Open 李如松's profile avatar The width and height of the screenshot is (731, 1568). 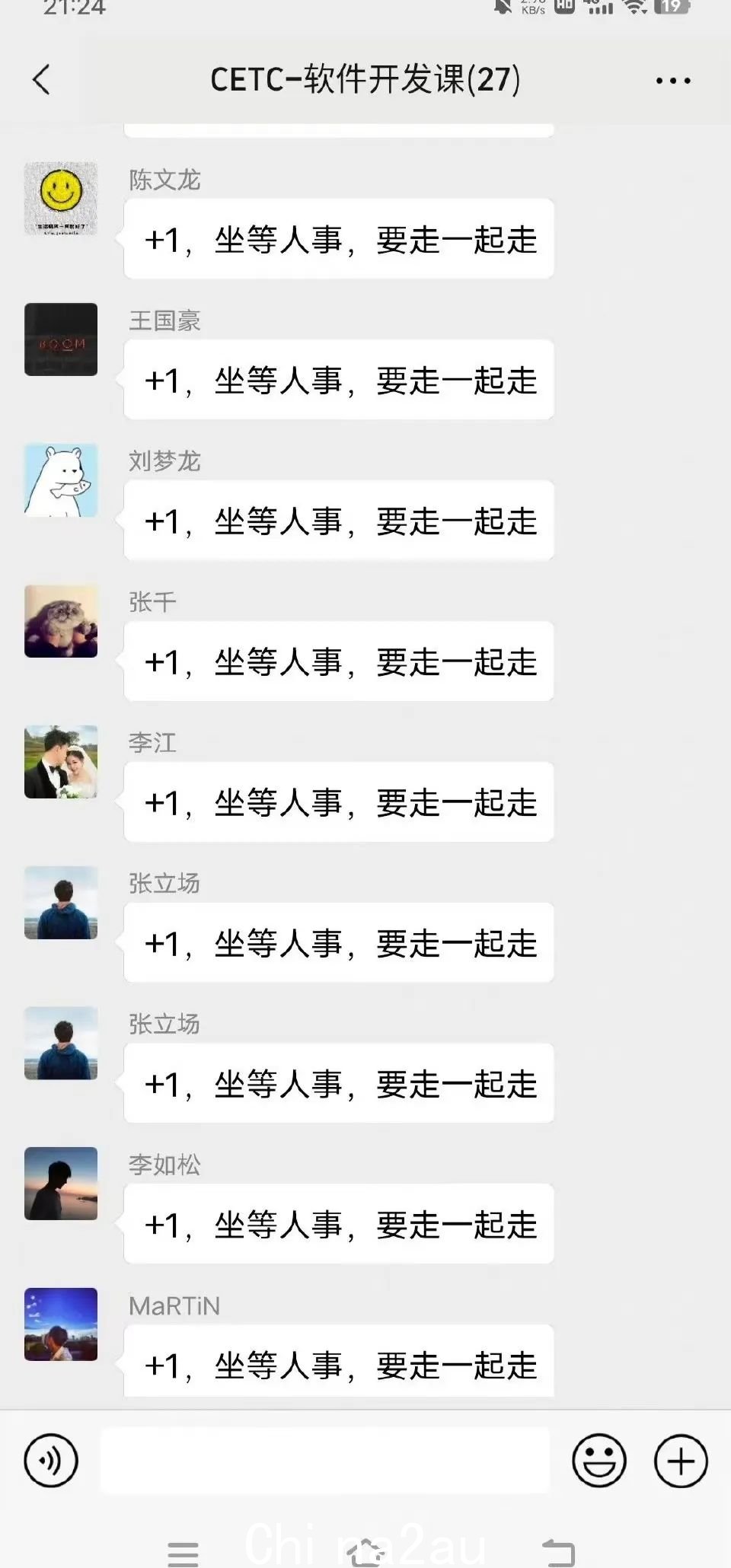pyautogui.click(x=61, y=1184)
